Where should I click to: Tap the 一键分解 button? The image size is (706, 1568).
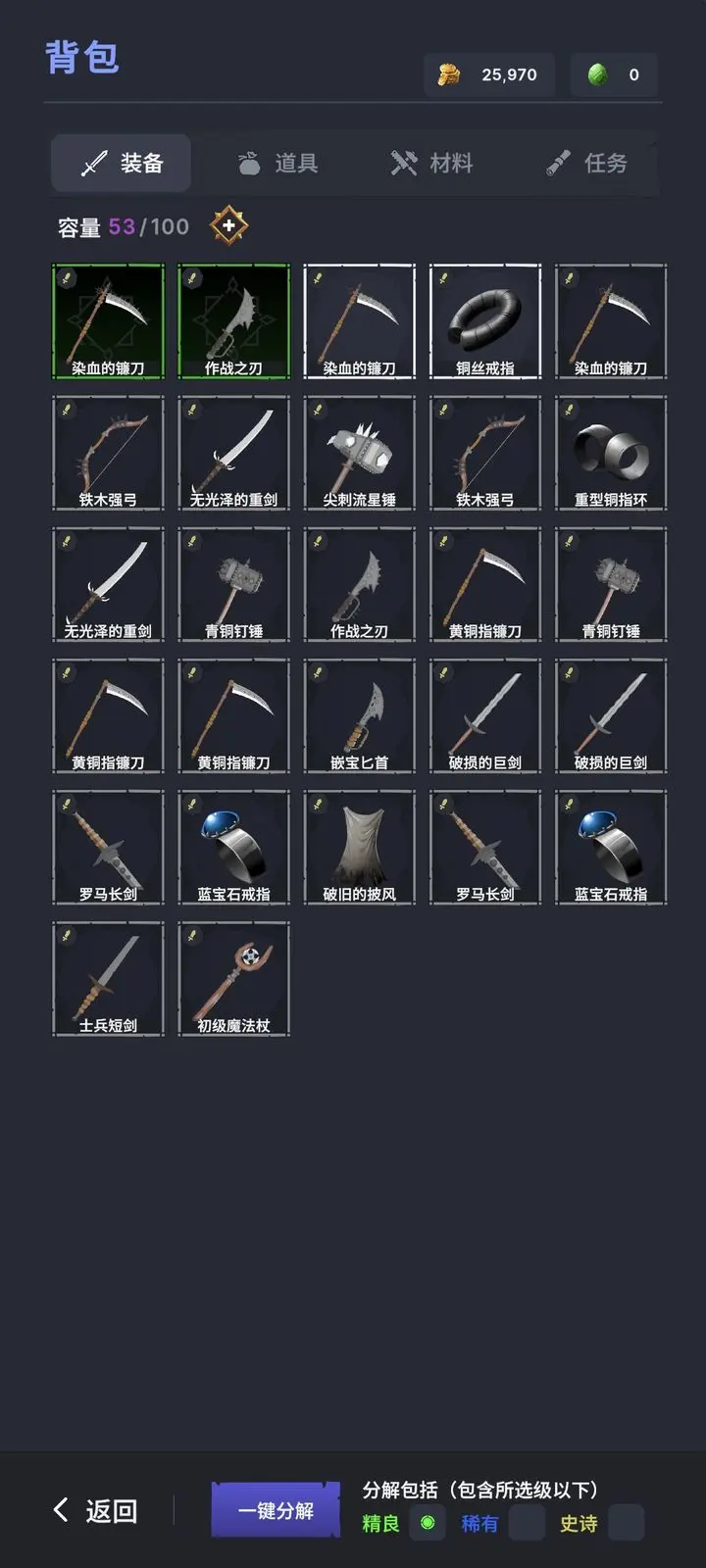(x=276, y=1510)
